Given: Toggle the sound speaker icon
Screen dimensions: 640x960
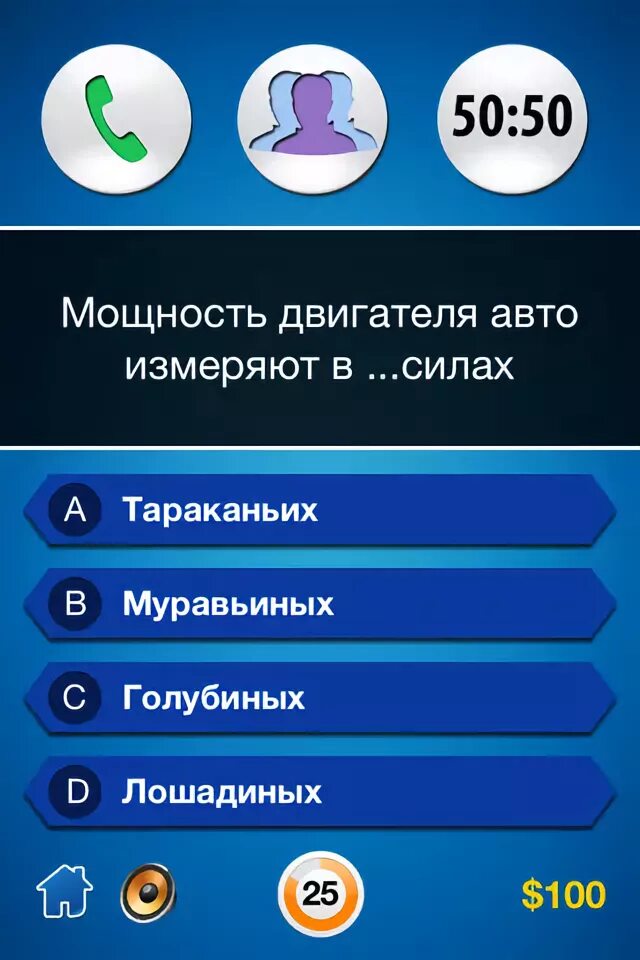Looking at the screenshot, I should [x=147, y=893].
